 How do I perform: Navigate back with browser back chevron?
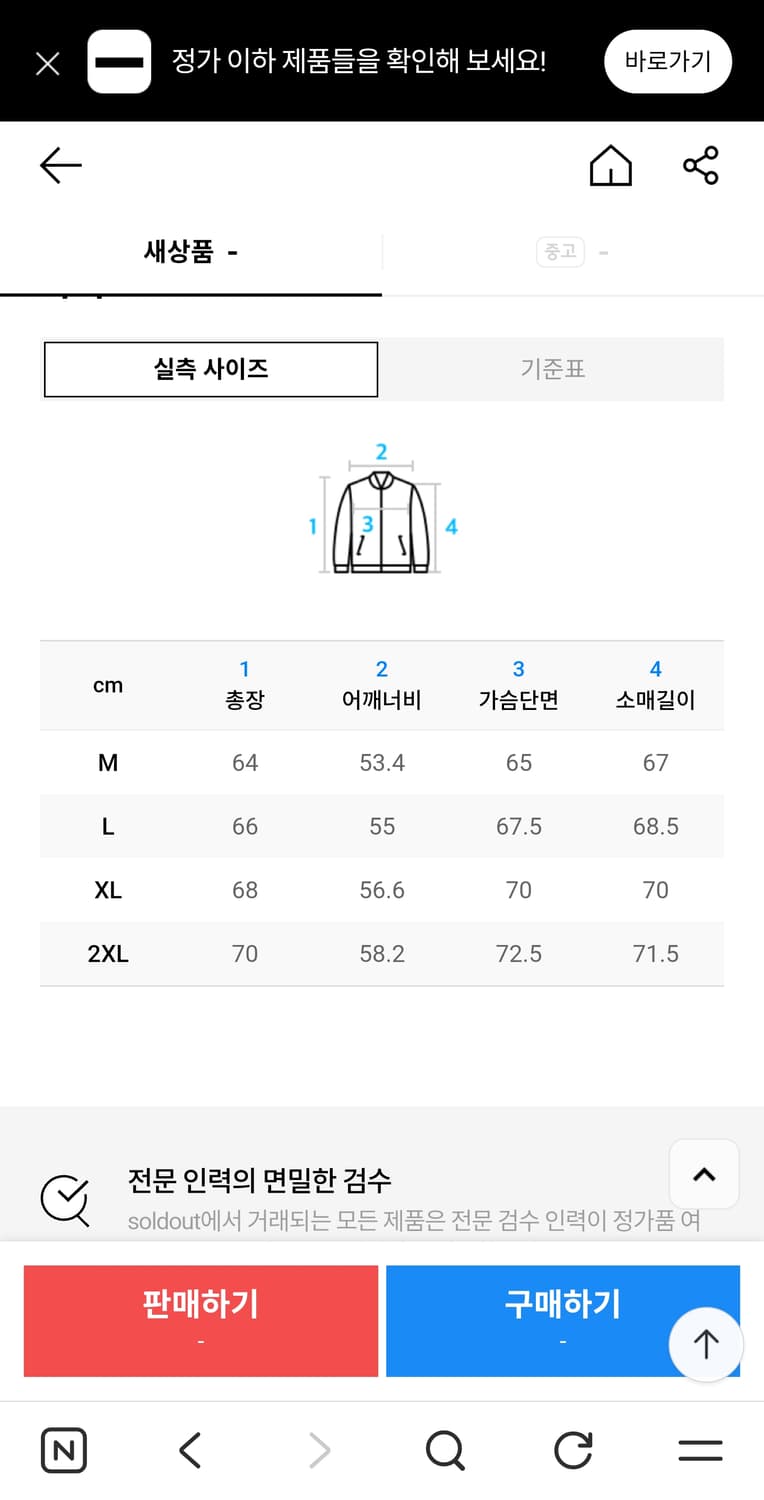(x=190, y=1450)
